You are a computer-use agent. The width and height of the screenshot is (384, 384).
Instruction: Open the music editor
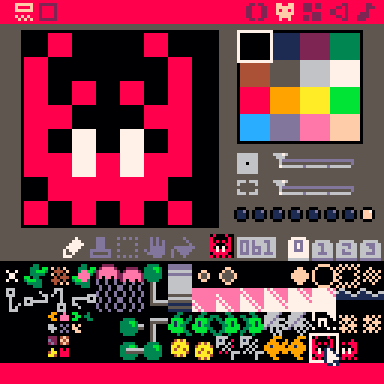[x=366, y=12]
